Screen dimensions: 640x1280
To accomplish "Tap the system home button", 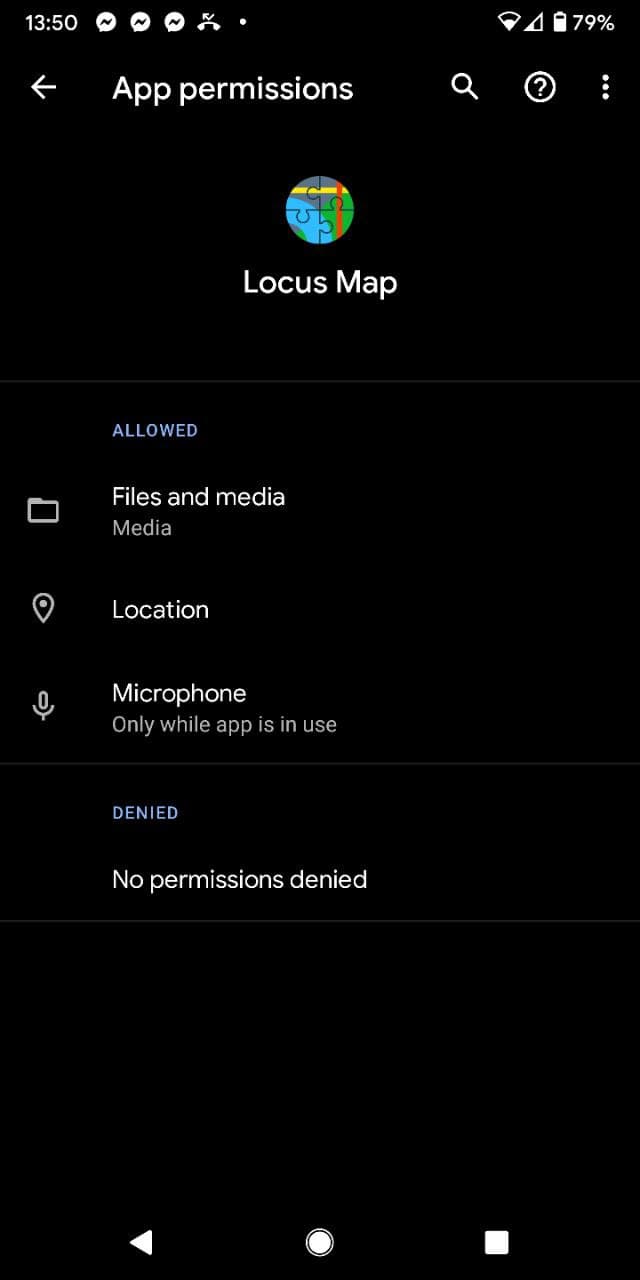I will 320,1242.
